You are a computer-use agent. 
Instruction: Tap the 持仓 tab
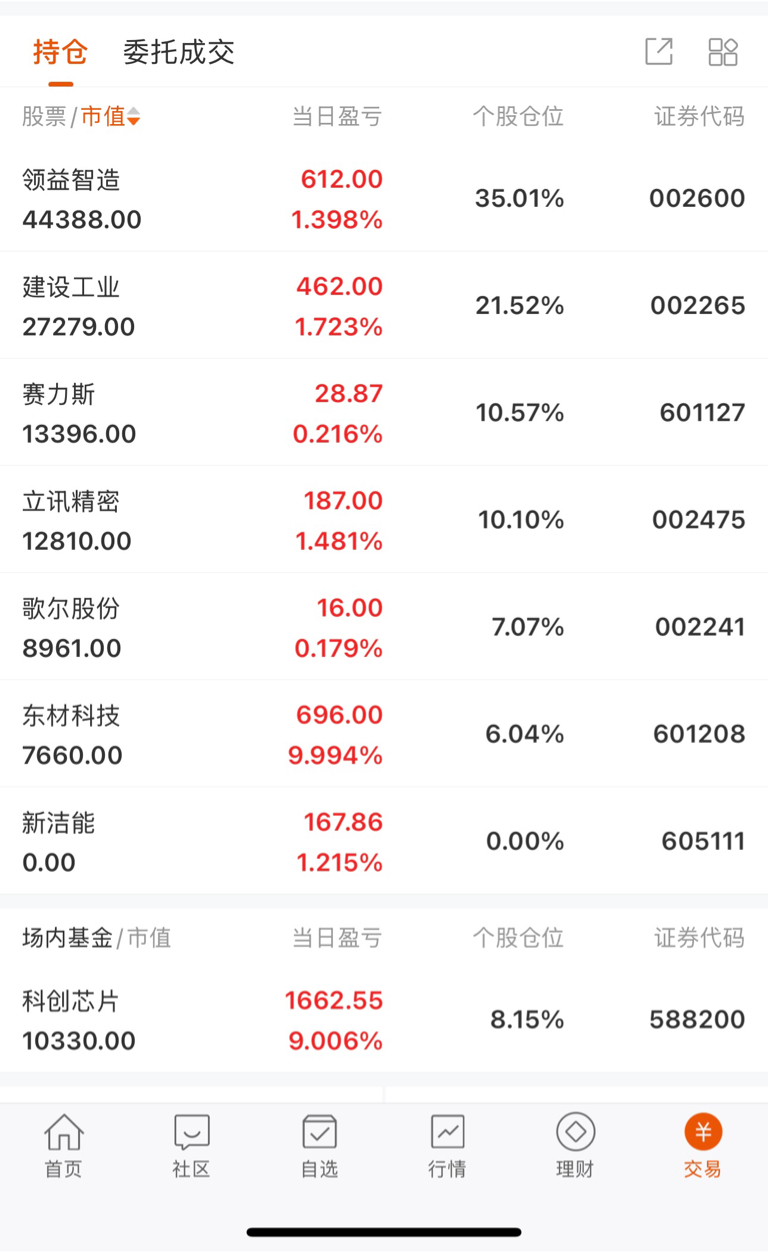[60, 52]
